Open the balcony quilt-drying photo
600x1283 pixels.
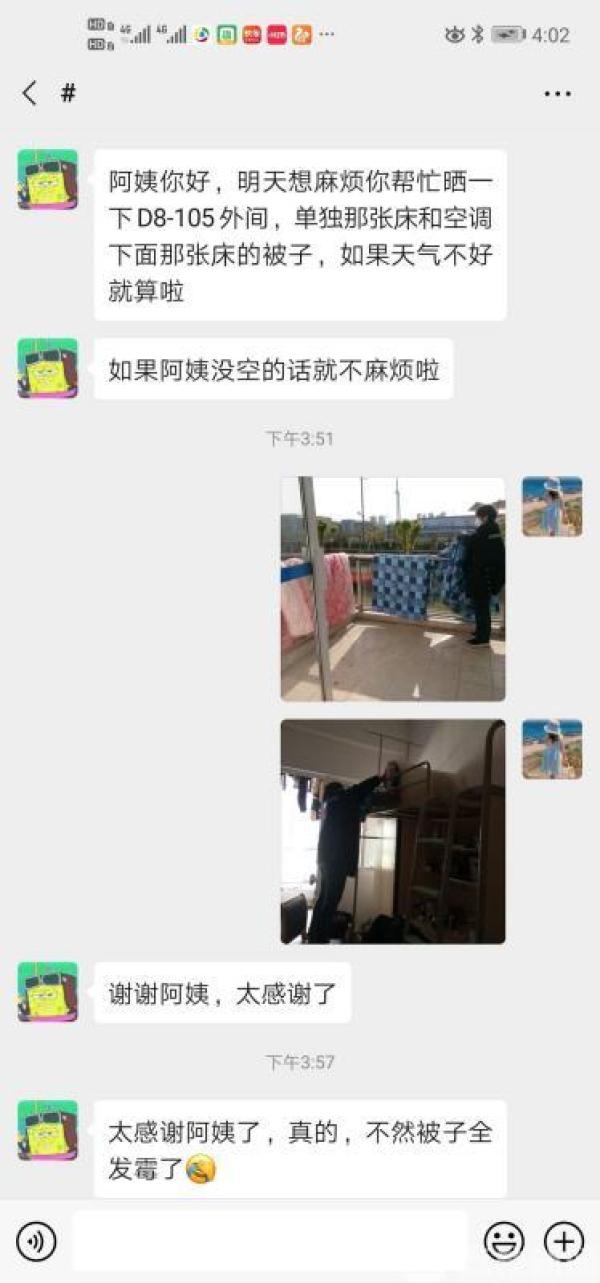pyautogui.click(x=393, y=589)
